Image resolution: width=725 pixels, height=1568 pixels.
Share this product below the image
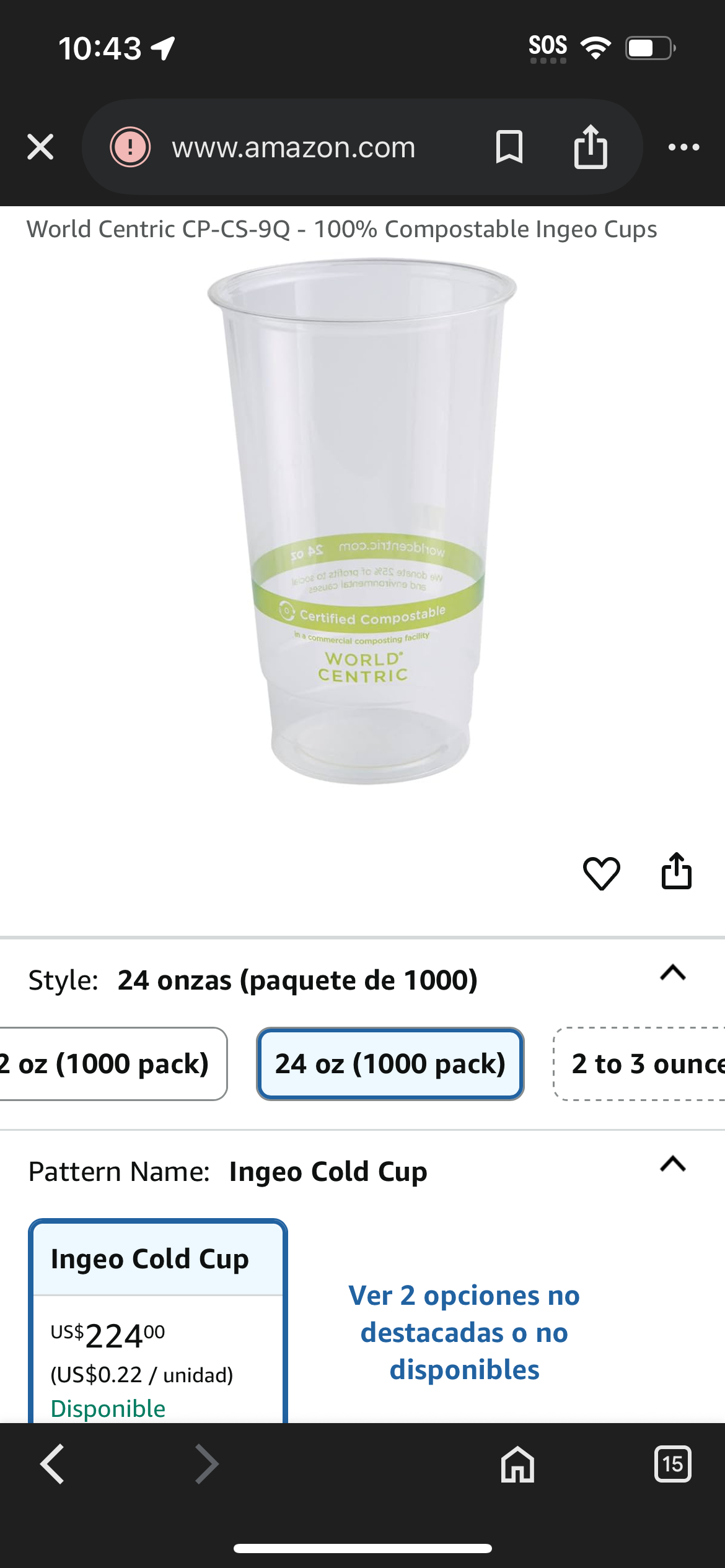point(676,871)
